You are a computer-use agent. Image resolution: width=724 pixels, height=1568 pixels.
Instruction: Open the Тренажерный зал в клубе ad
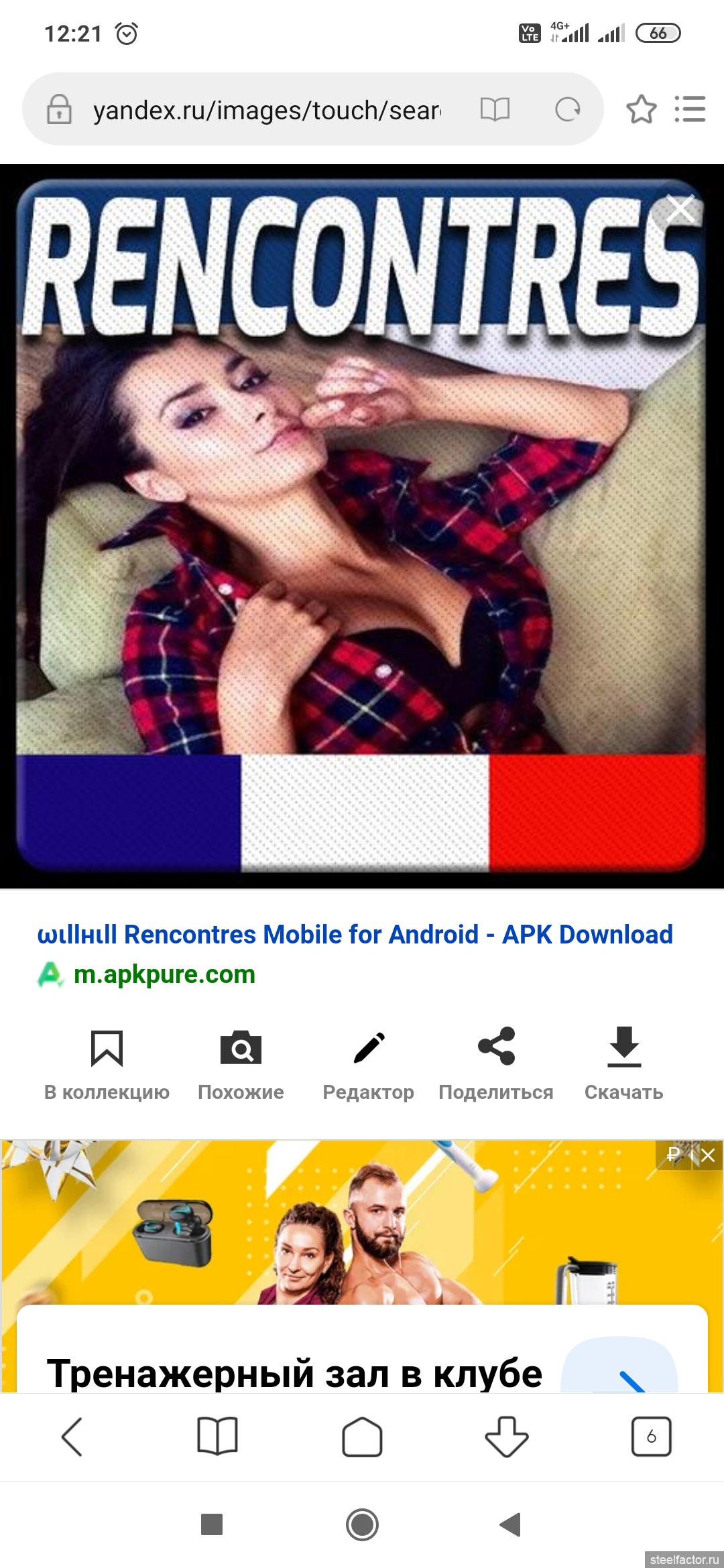click(x=295, y=1372)
